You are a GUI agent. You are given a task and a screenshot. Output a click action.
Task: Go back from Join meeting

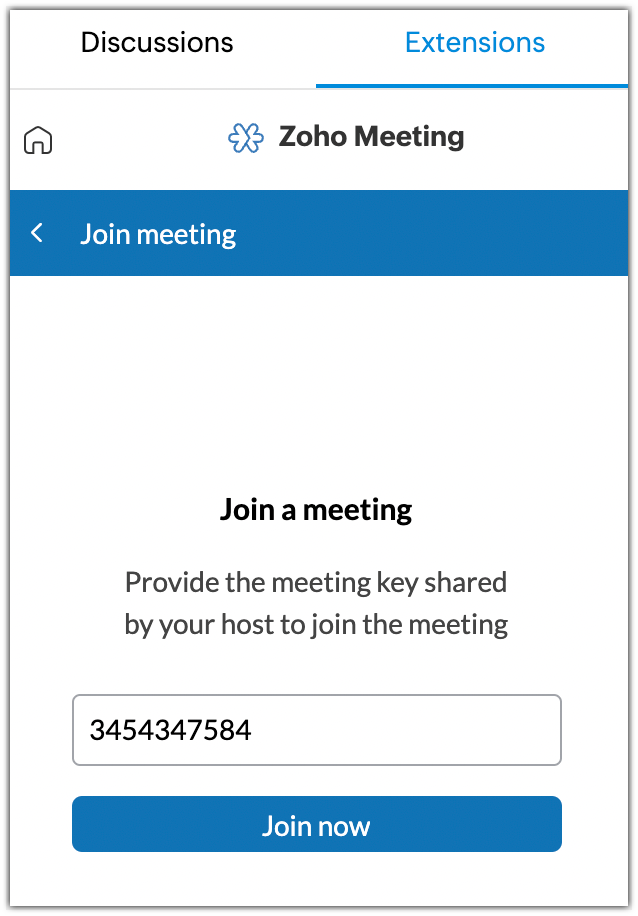tap(37, 234)
